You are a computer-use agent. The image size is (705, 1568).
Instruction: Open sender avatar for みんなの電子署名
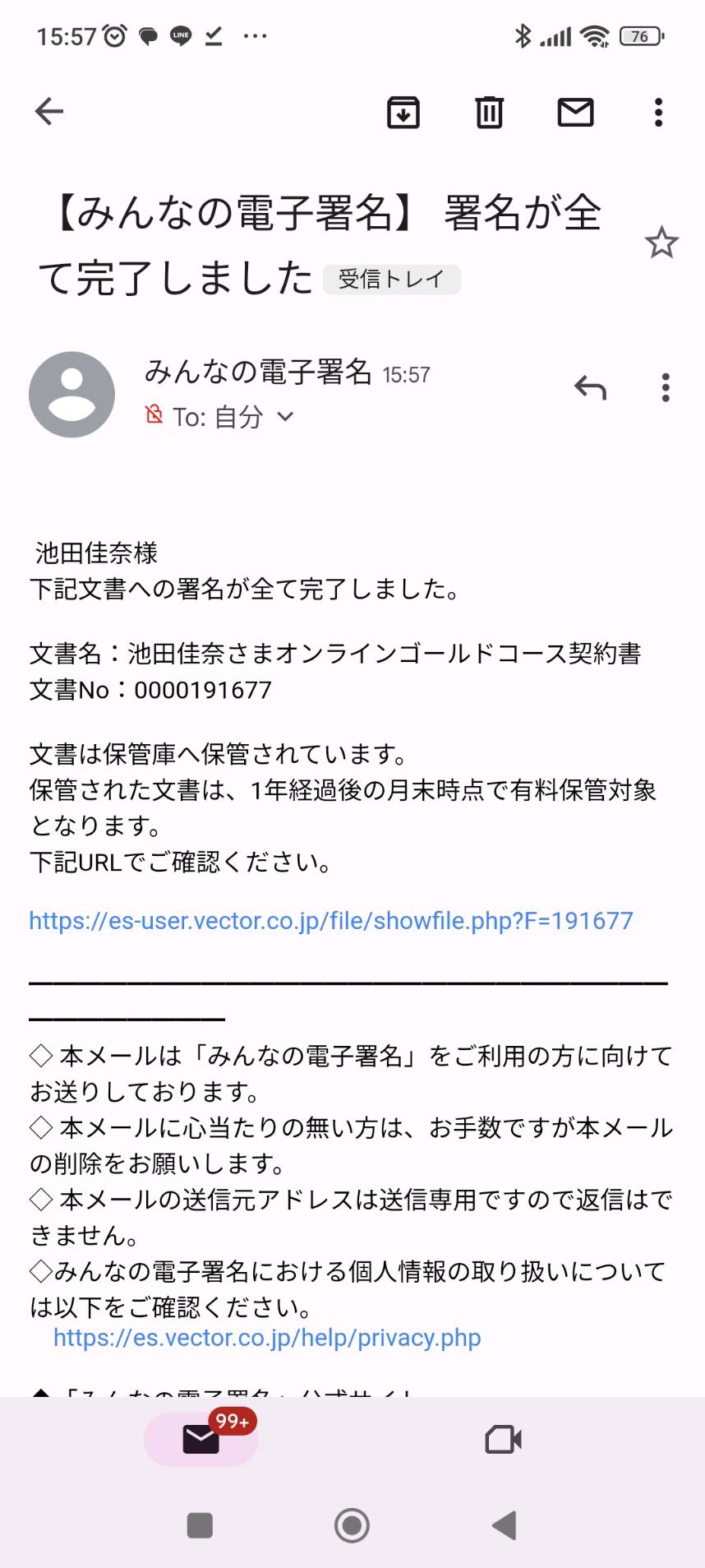[72, 395]
